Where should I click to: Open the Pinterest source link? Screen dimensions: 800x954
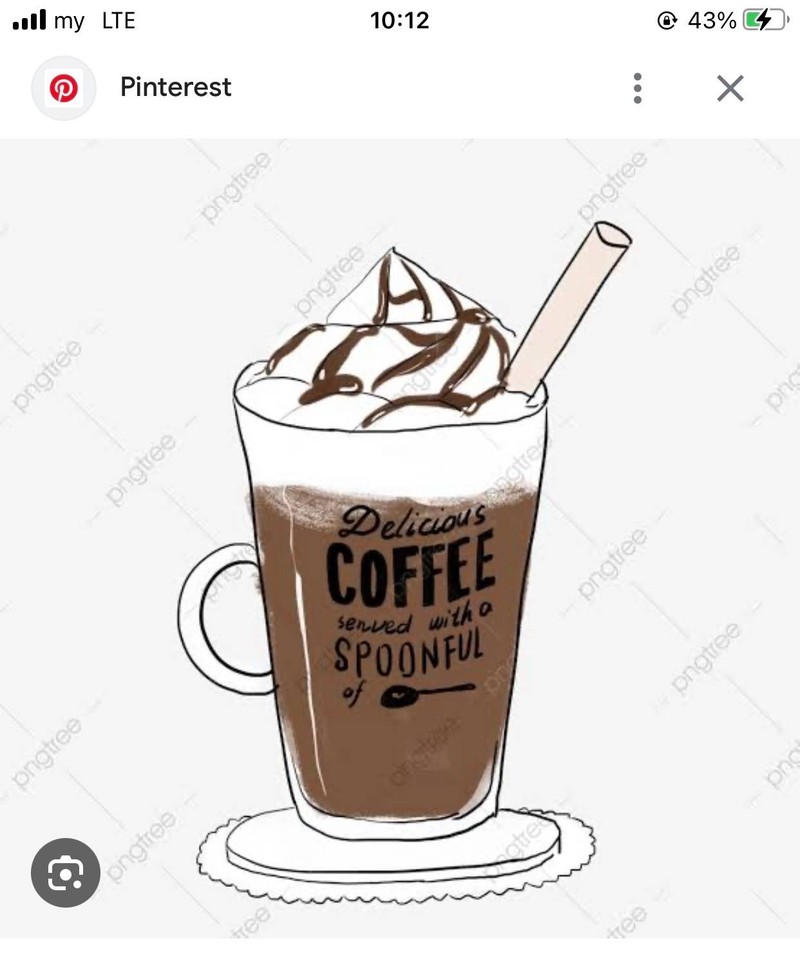175,87
